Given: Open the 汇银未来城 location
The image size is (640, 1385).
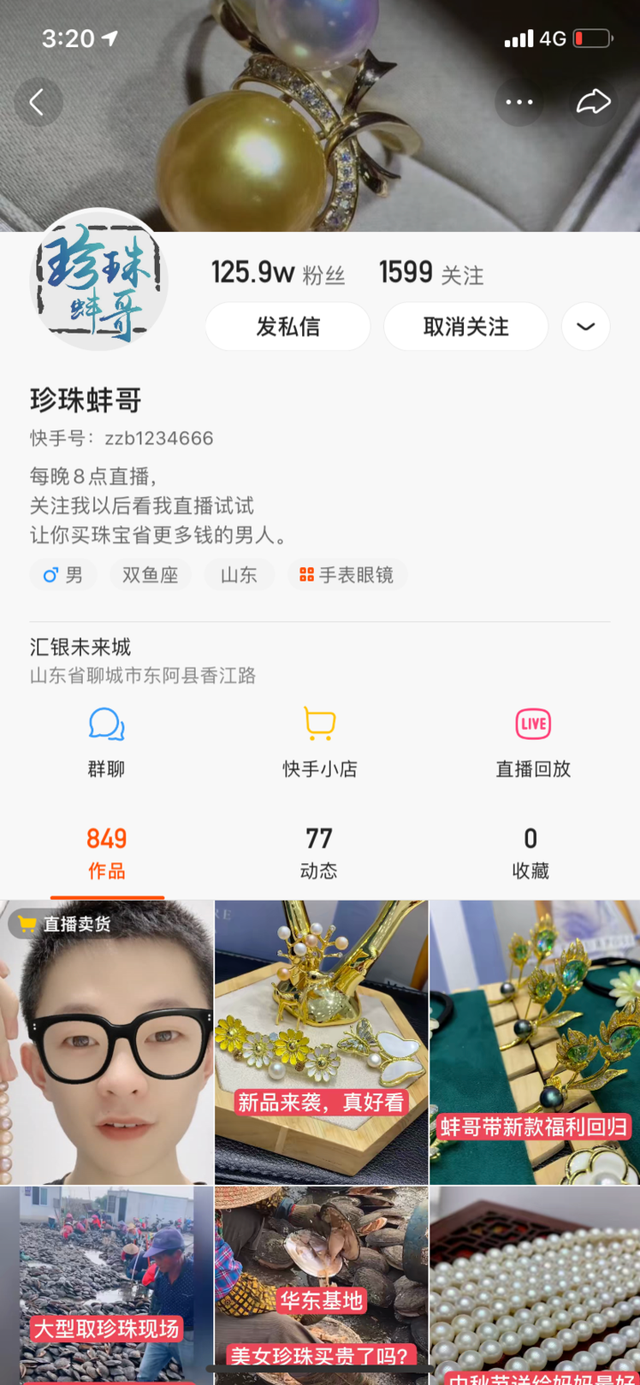Looking at the screenshot, I should pyautogui.click(x=80, y=647).
